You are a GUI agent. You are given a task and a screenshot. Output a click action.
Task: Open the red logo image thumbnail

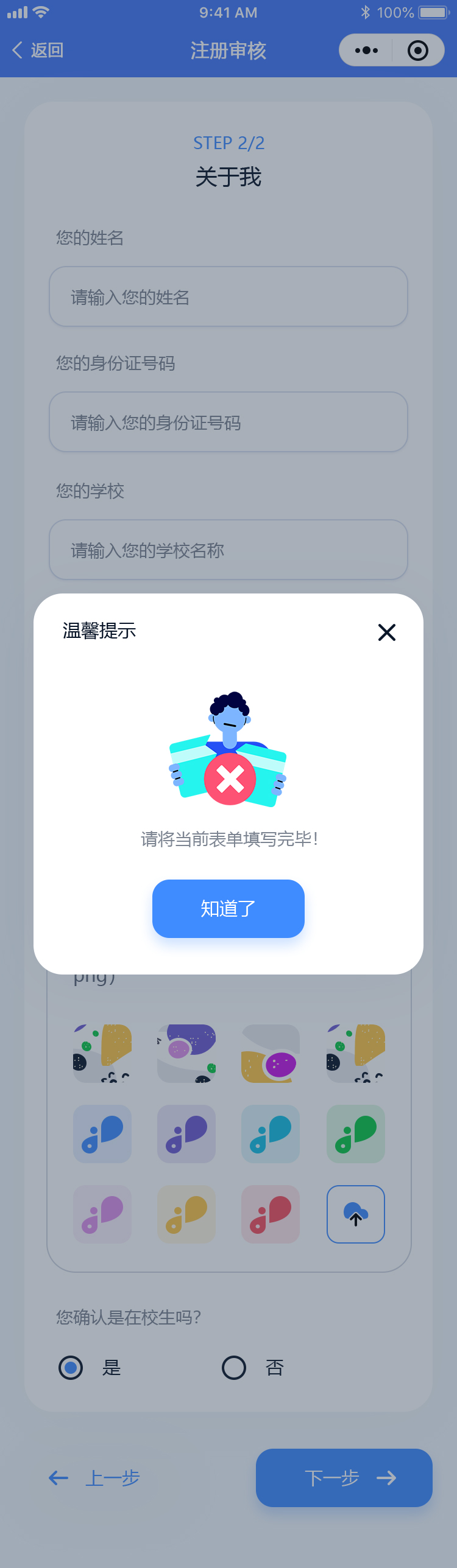tap(271, 1214)
